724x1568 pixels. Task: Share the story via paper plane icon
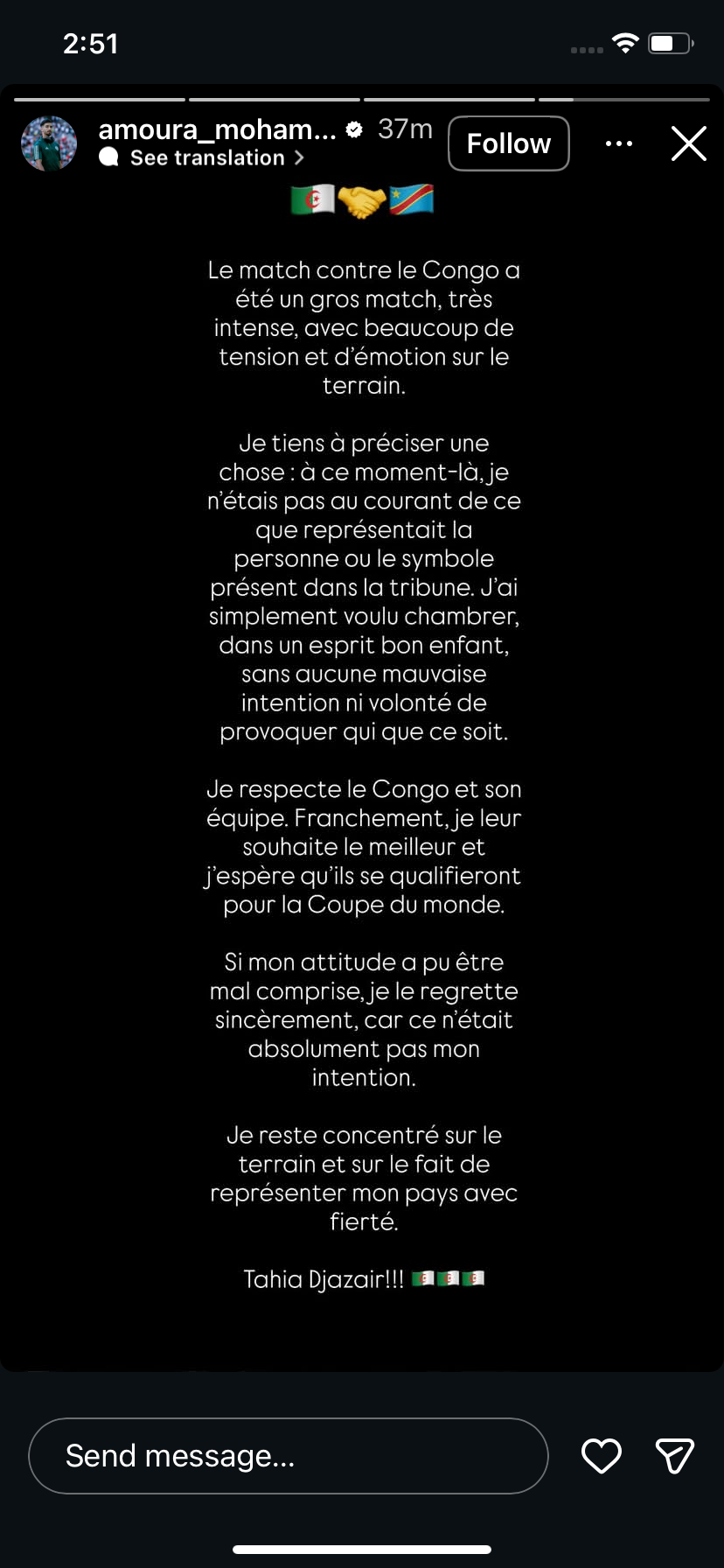pyautogui.click(x=674, y=1456)
